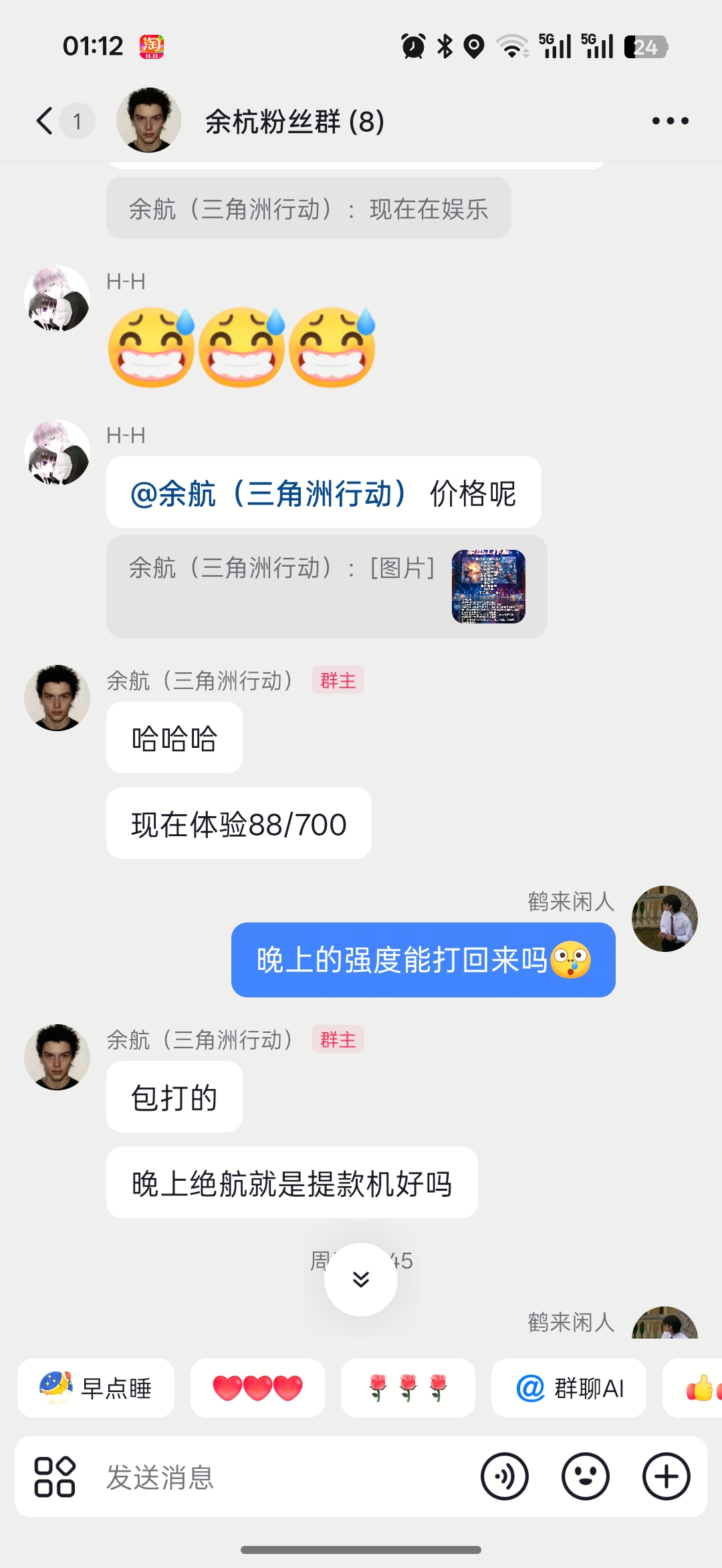Focus the 发送消息 input field

tap(287, 1477)
